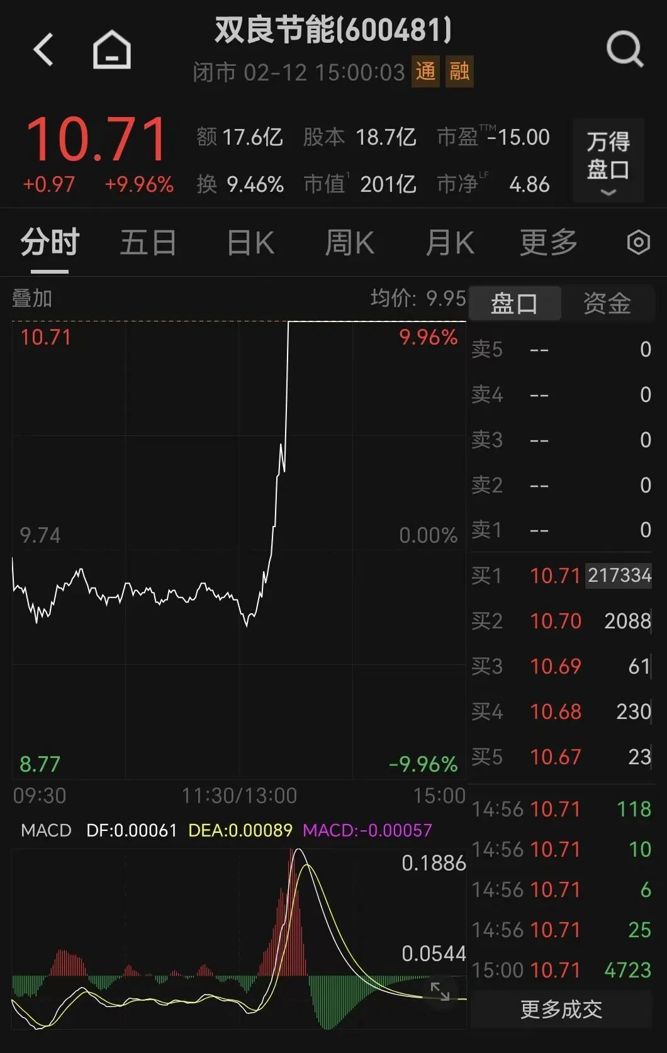Switch to the 资金 tab
The image size is (667, 1053).
coord(607,303)
